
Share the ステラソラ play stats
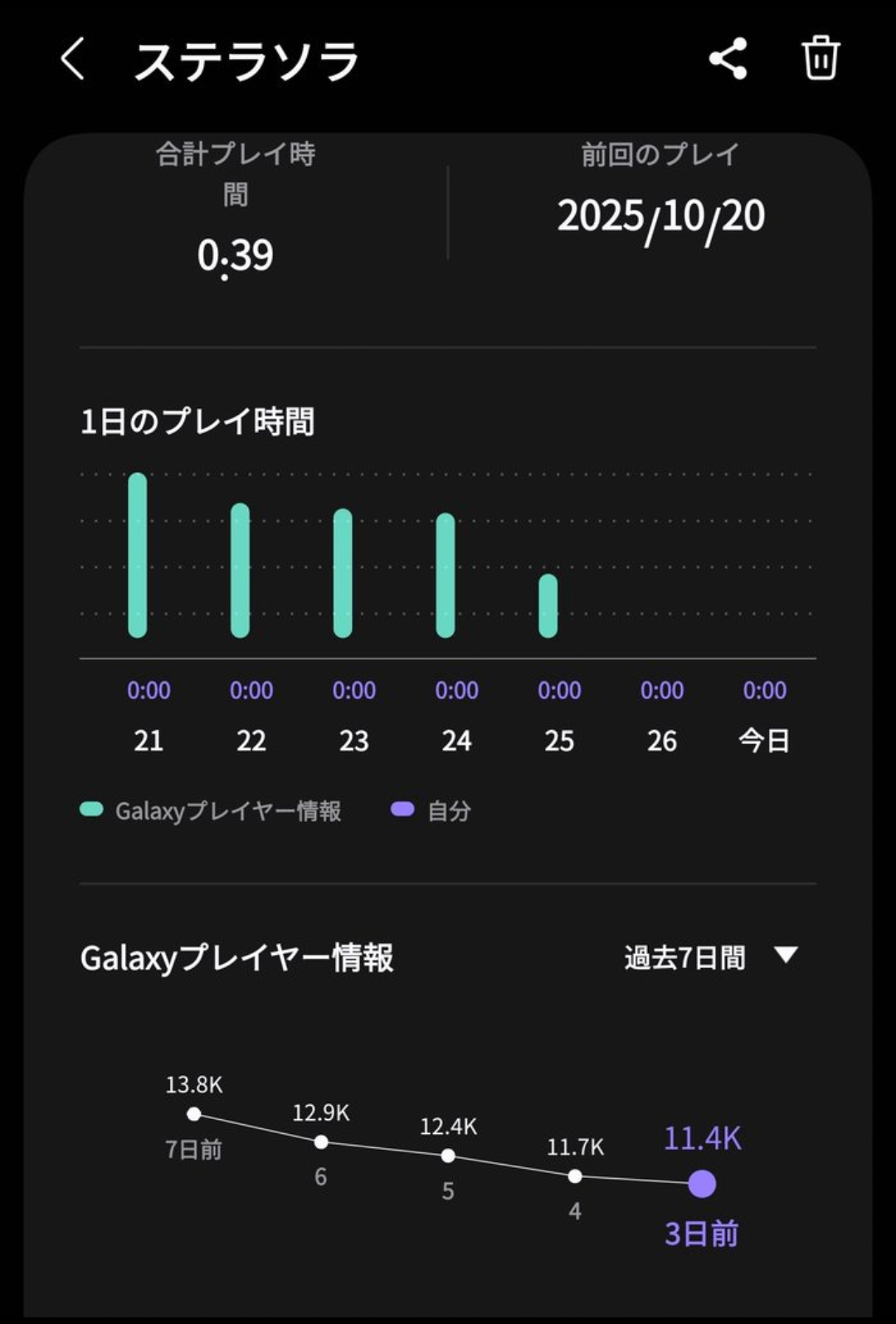tap(728, 59)
